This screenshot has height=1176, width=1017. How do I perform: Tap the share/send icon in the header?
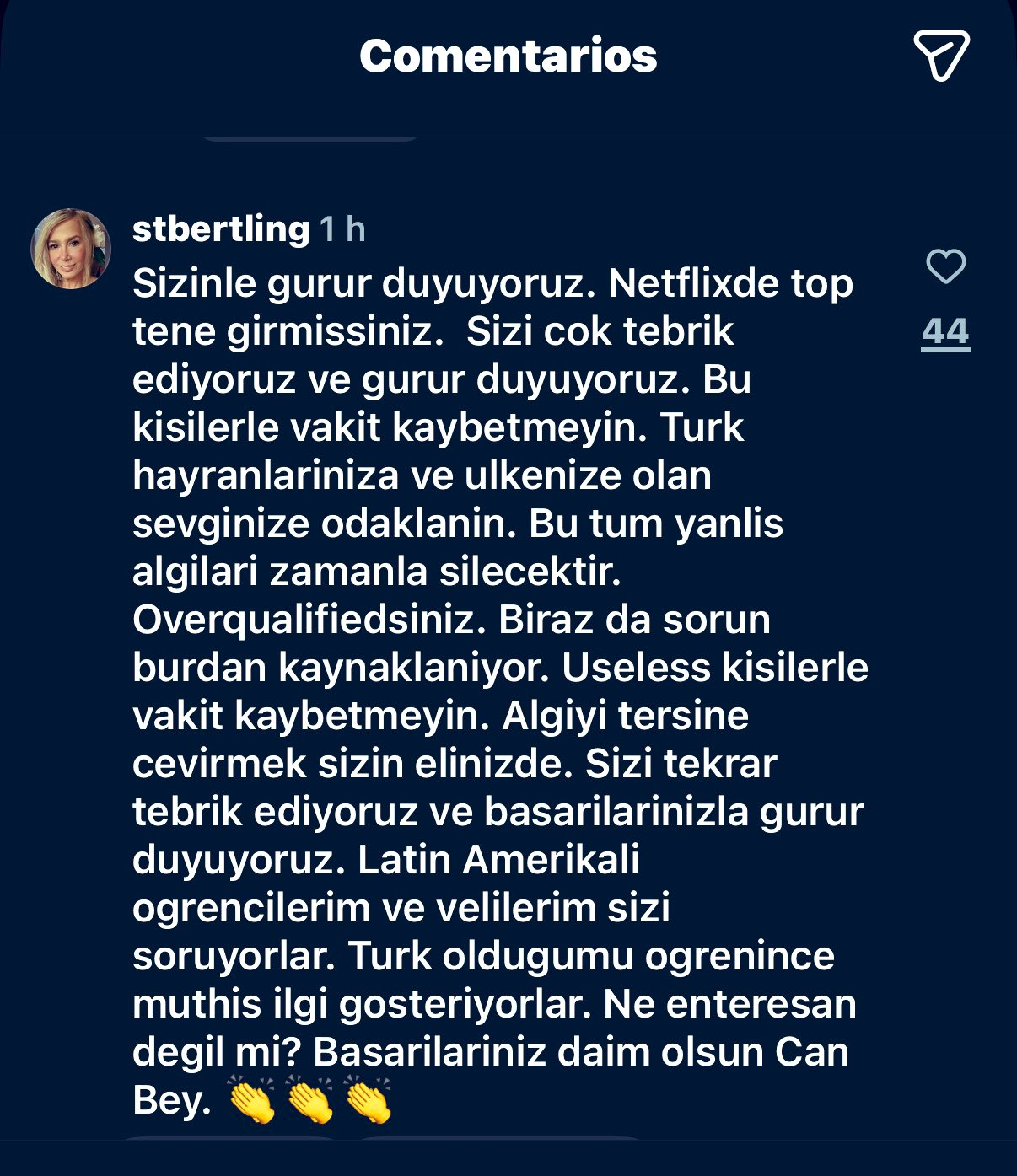pos(941,56)
